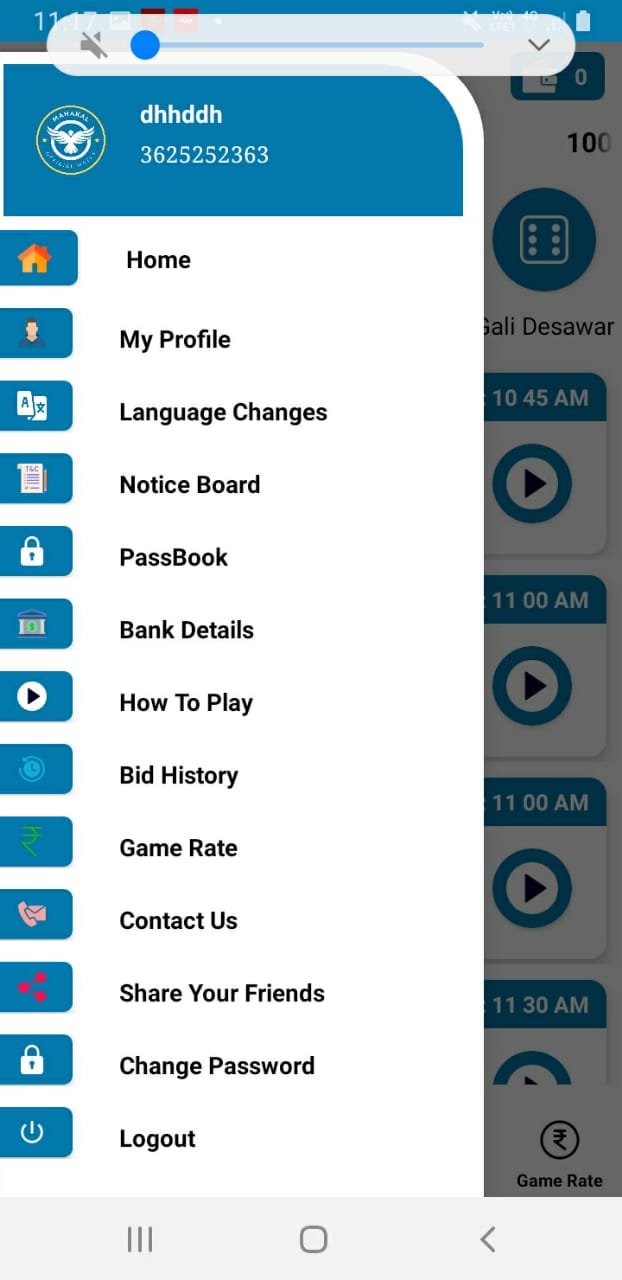Screen dimensions: 622x1280
Task: Open Bank Details
Action: pos(186,630)
